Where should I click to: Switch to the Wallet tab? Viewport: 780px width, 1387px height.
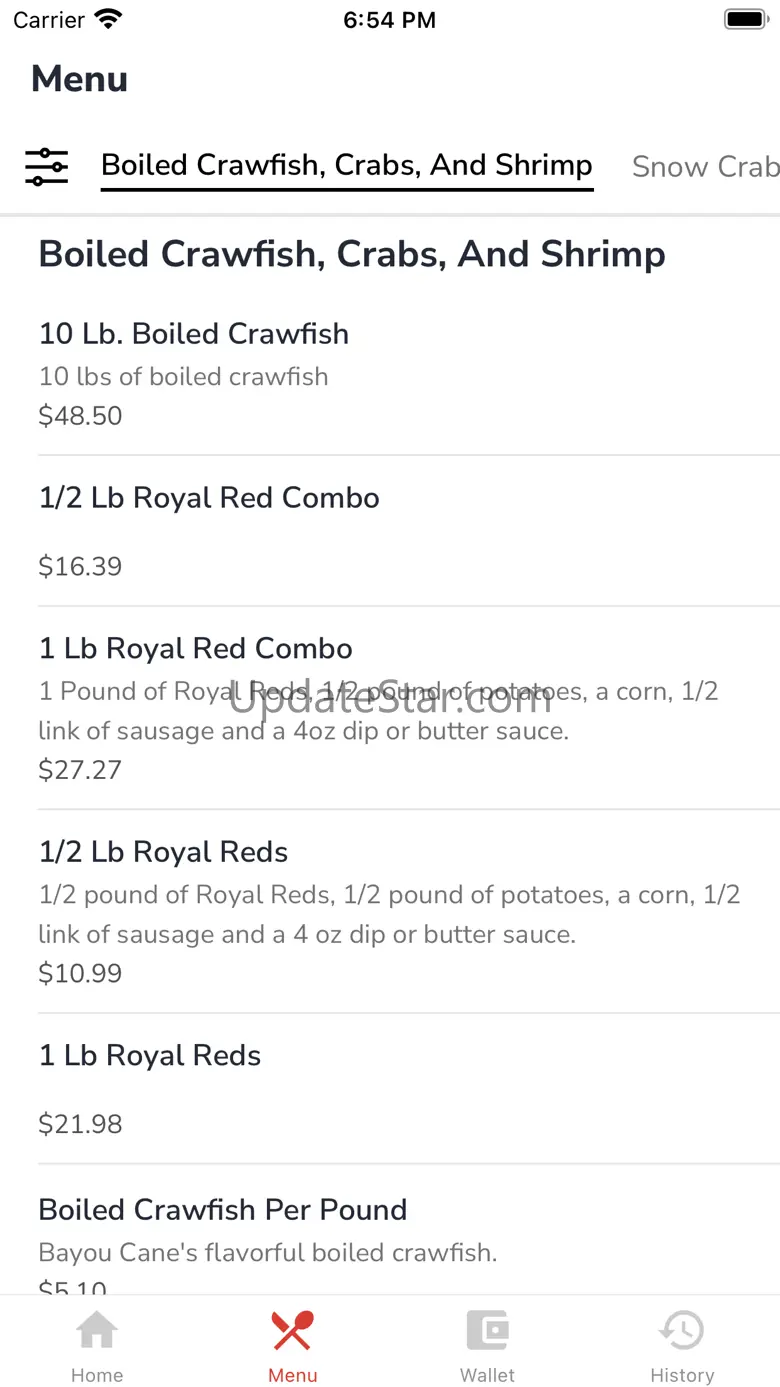(x=487, y=1345)
